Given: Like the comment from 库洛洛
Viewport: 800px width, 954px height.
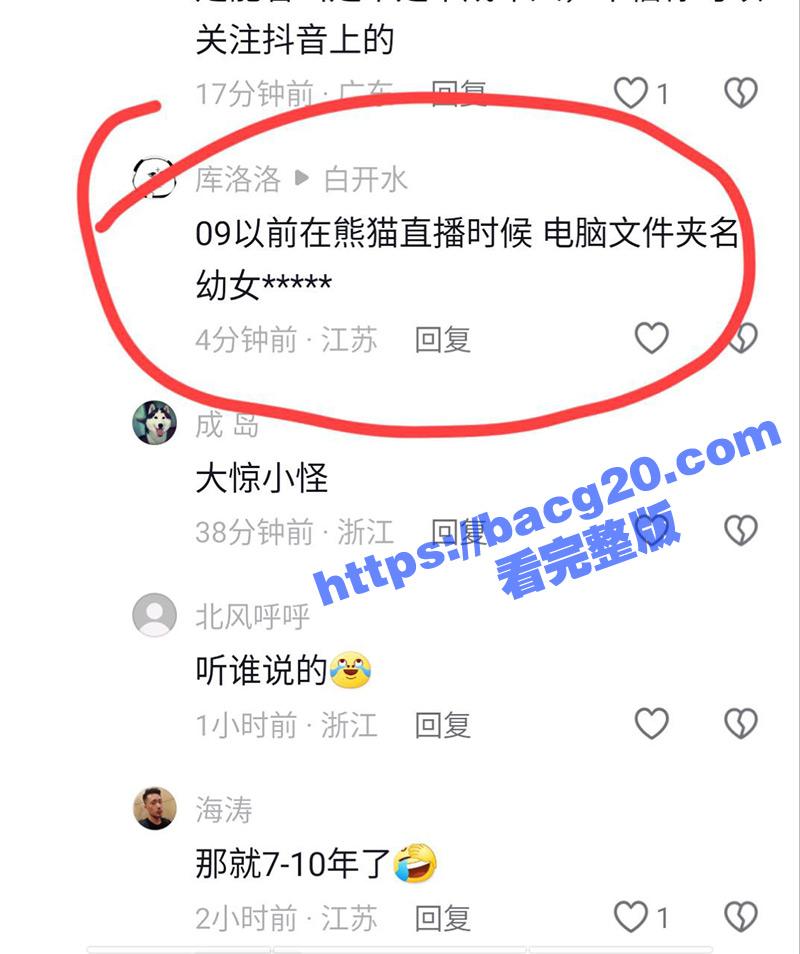Looking at the screenshot, I should 652,338.
